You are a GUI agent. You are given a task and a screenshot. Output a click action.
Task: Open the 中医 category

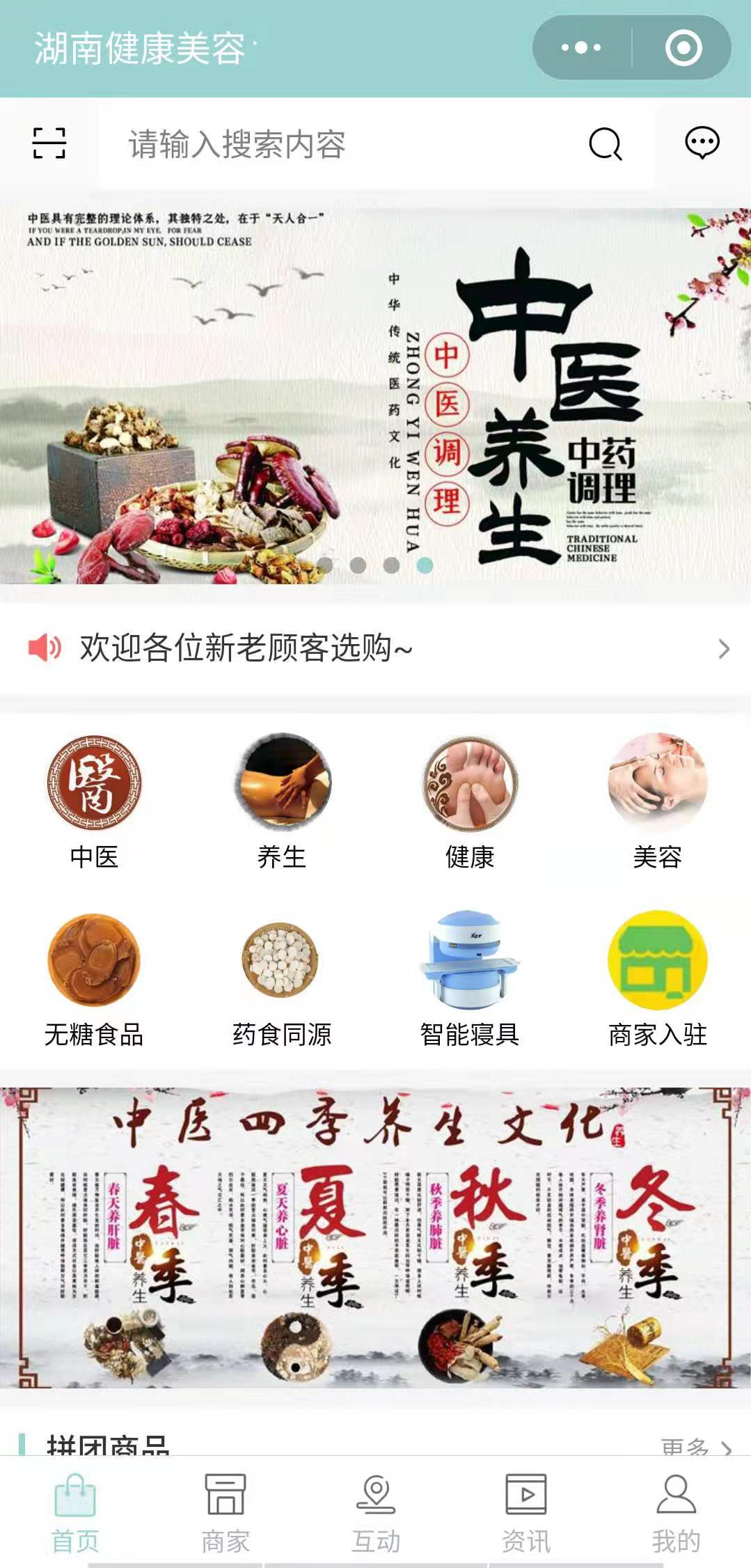(94, 802)
